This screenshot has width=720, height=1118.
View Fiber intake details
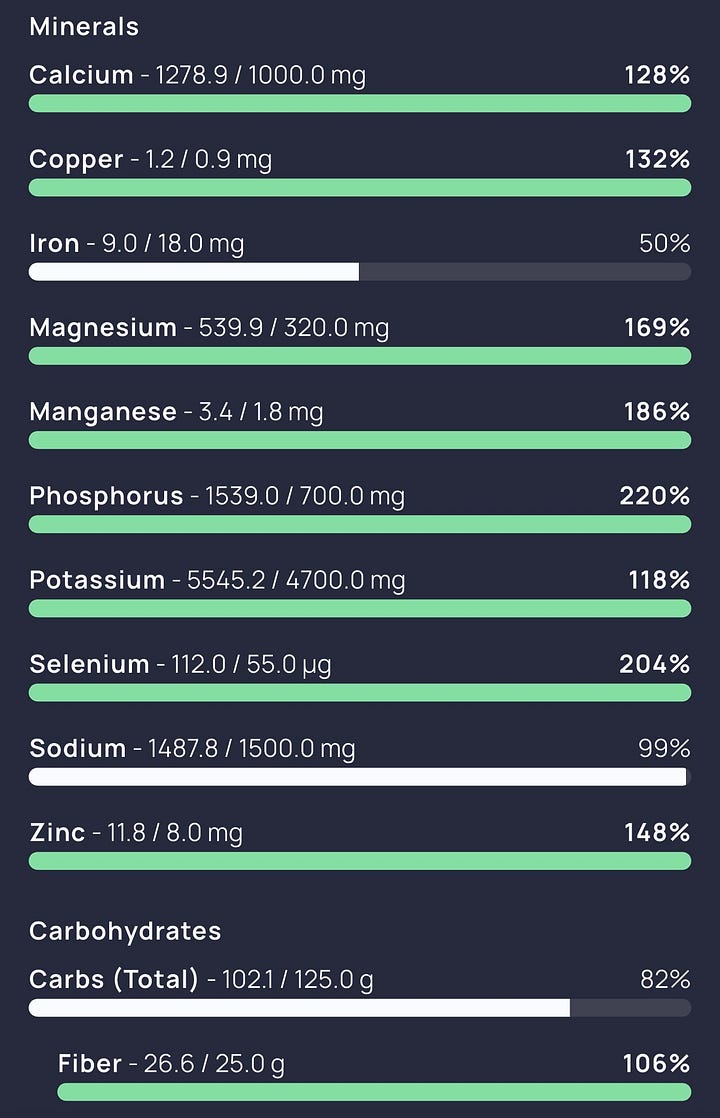(374, 1075)
